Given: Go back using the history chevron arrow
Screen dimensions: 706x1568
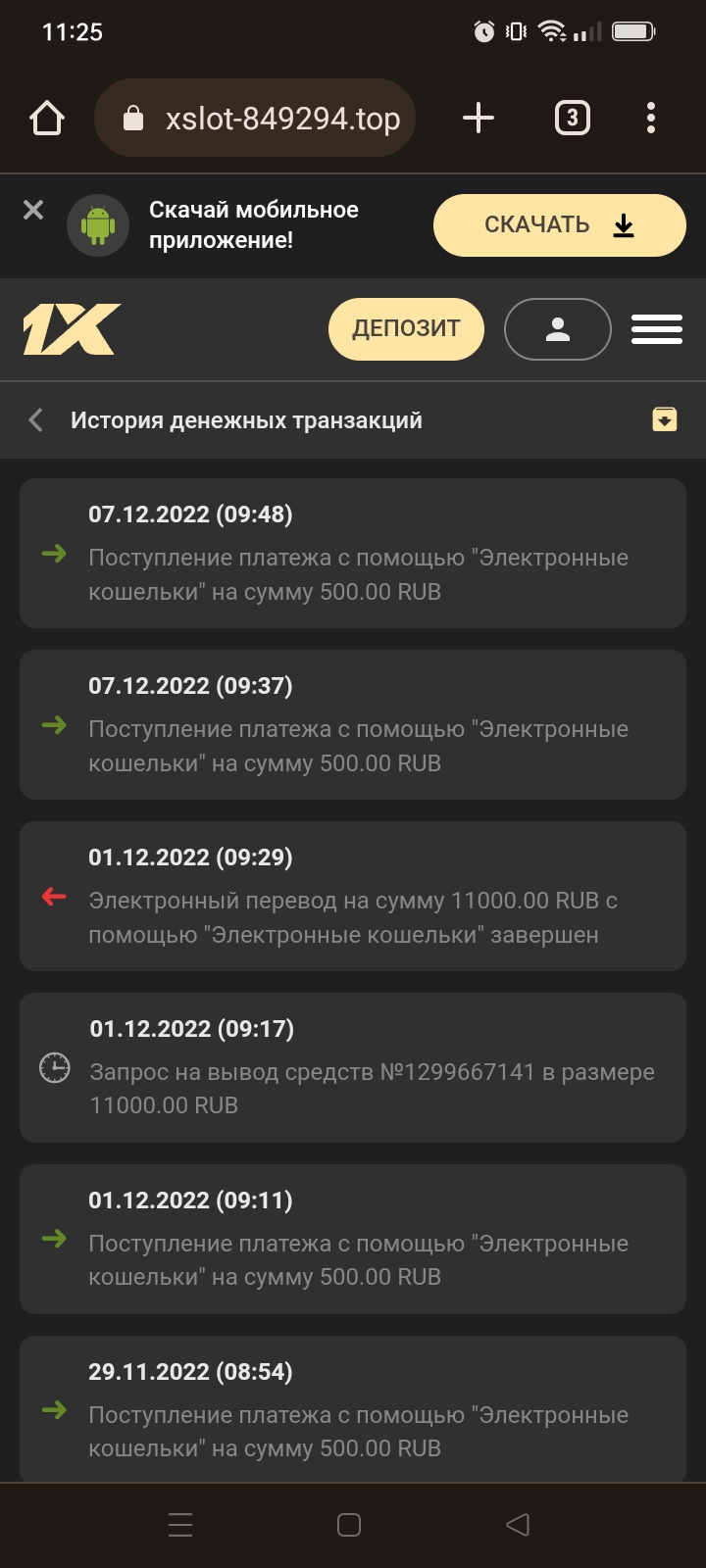Looking at the screenshot, I should point(34,419).
